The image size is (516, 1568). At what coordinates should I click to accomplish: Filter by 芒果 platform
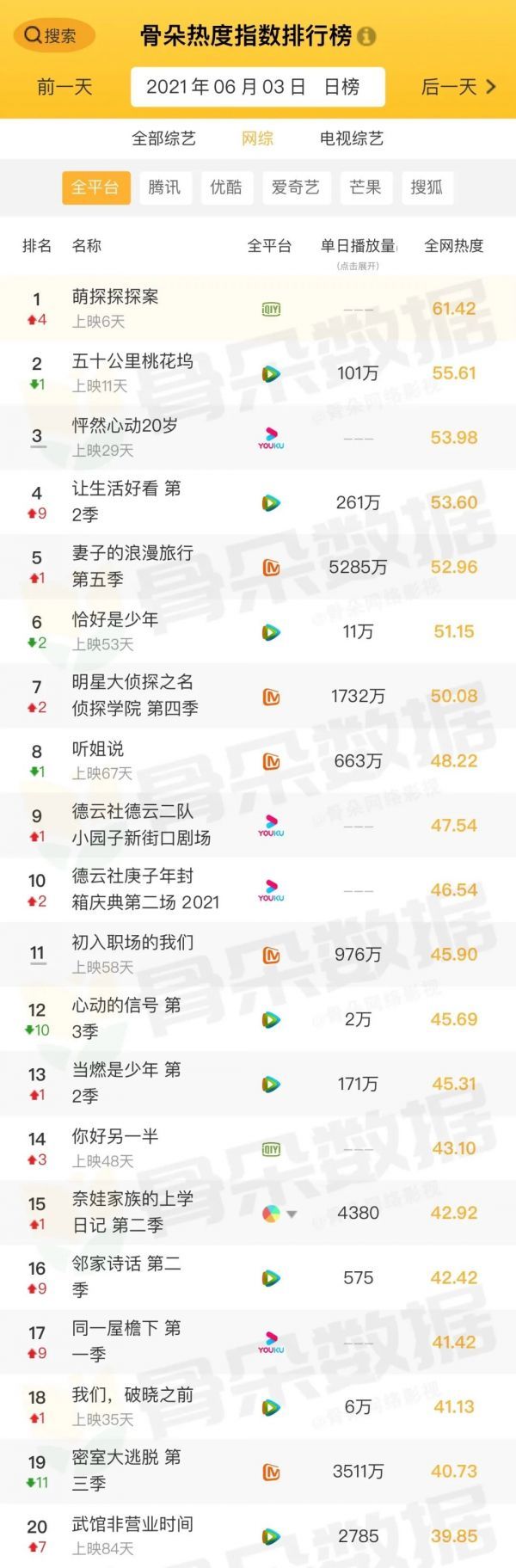tap(365, 188)
